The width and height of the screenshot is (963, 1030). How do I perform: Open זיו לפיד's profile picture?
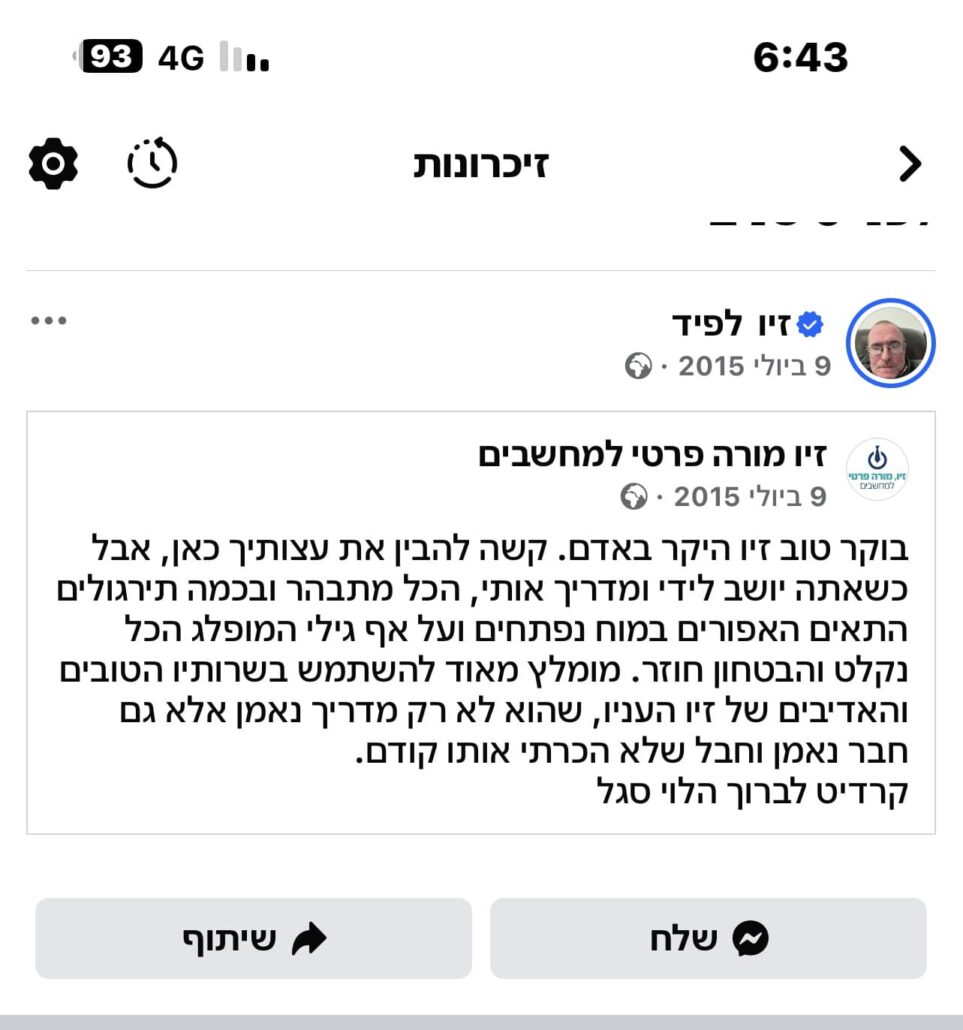coord(890,344)
